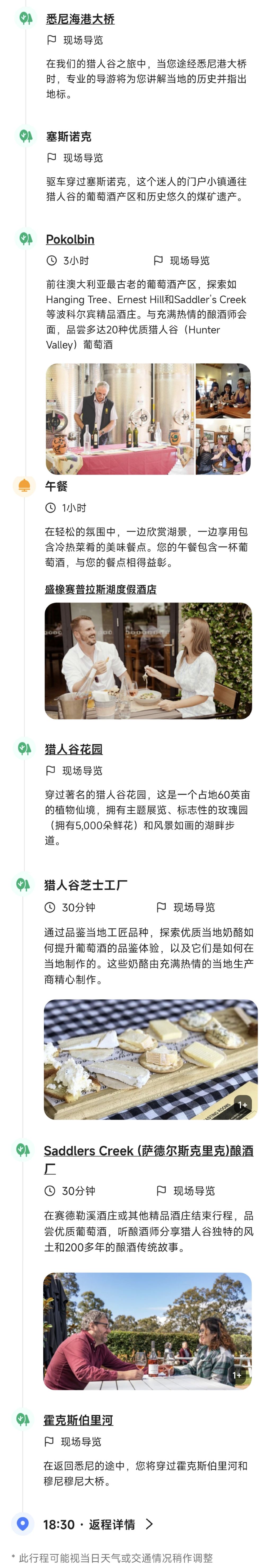
Task: Open the Pokolbin location link
Action: (x=70, y=239)
